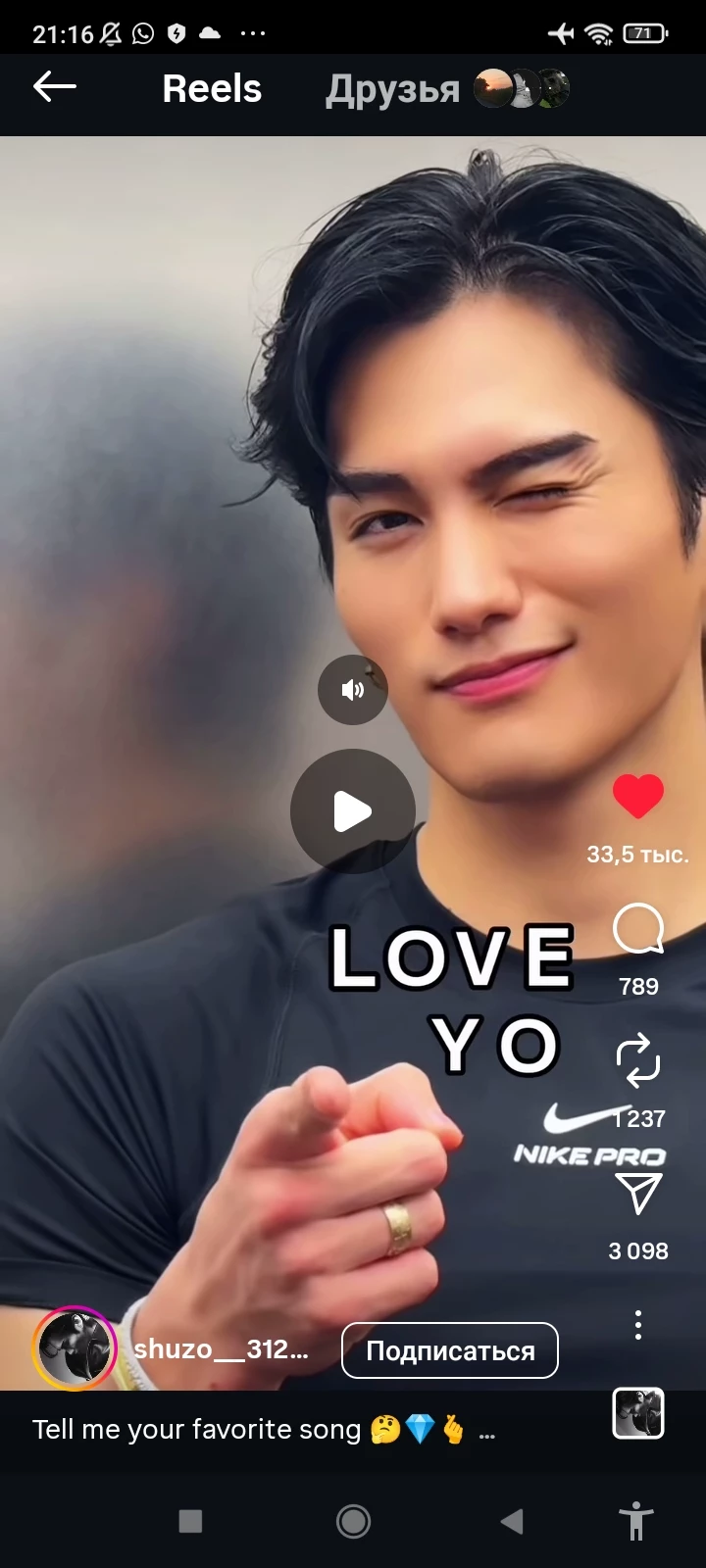This screenshot has width=706, height=1568.
Task: Open the comments for this reel
Action: click(x=638, y=928)
